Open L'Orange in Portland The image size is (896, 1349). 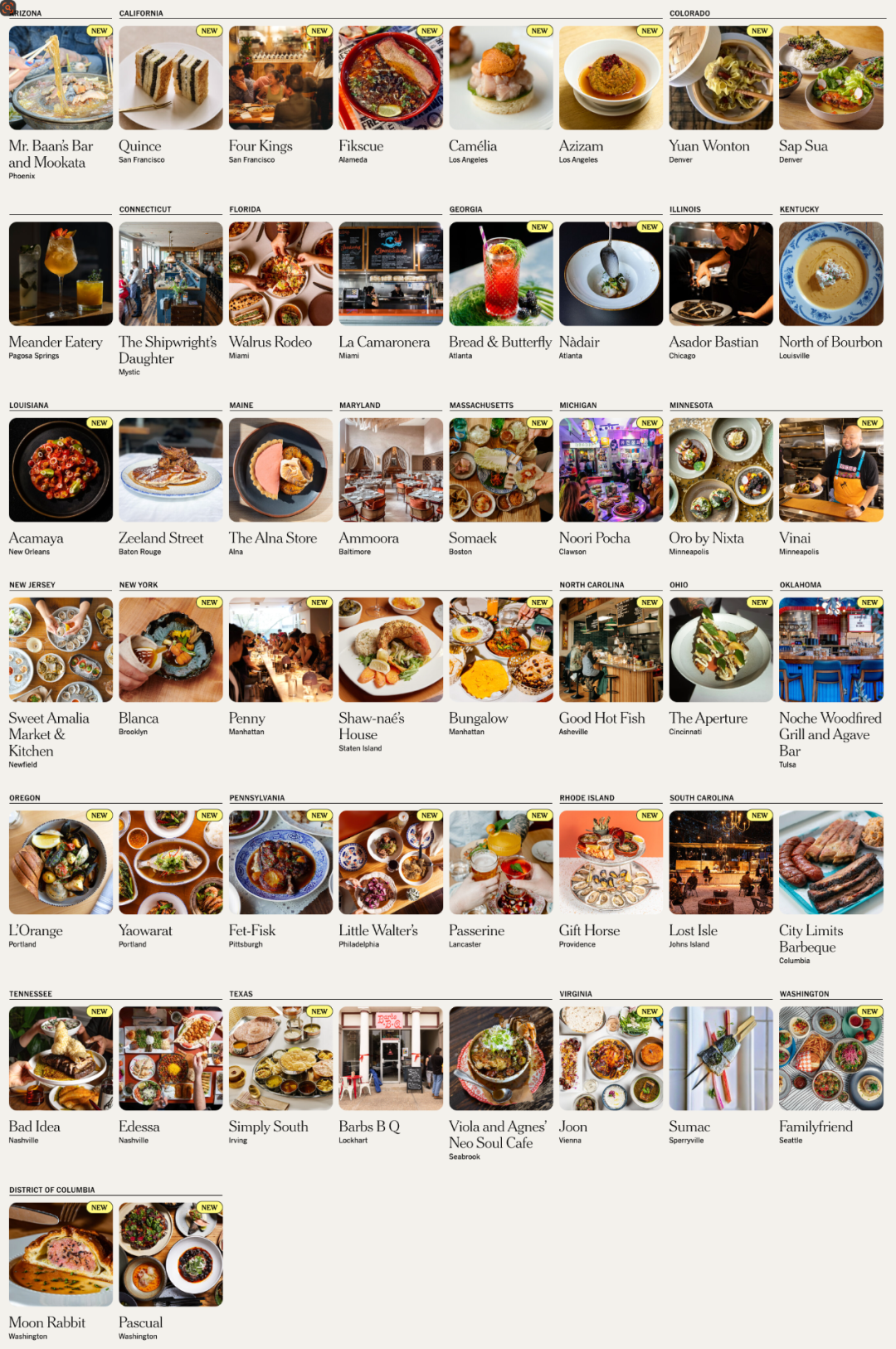61,863
